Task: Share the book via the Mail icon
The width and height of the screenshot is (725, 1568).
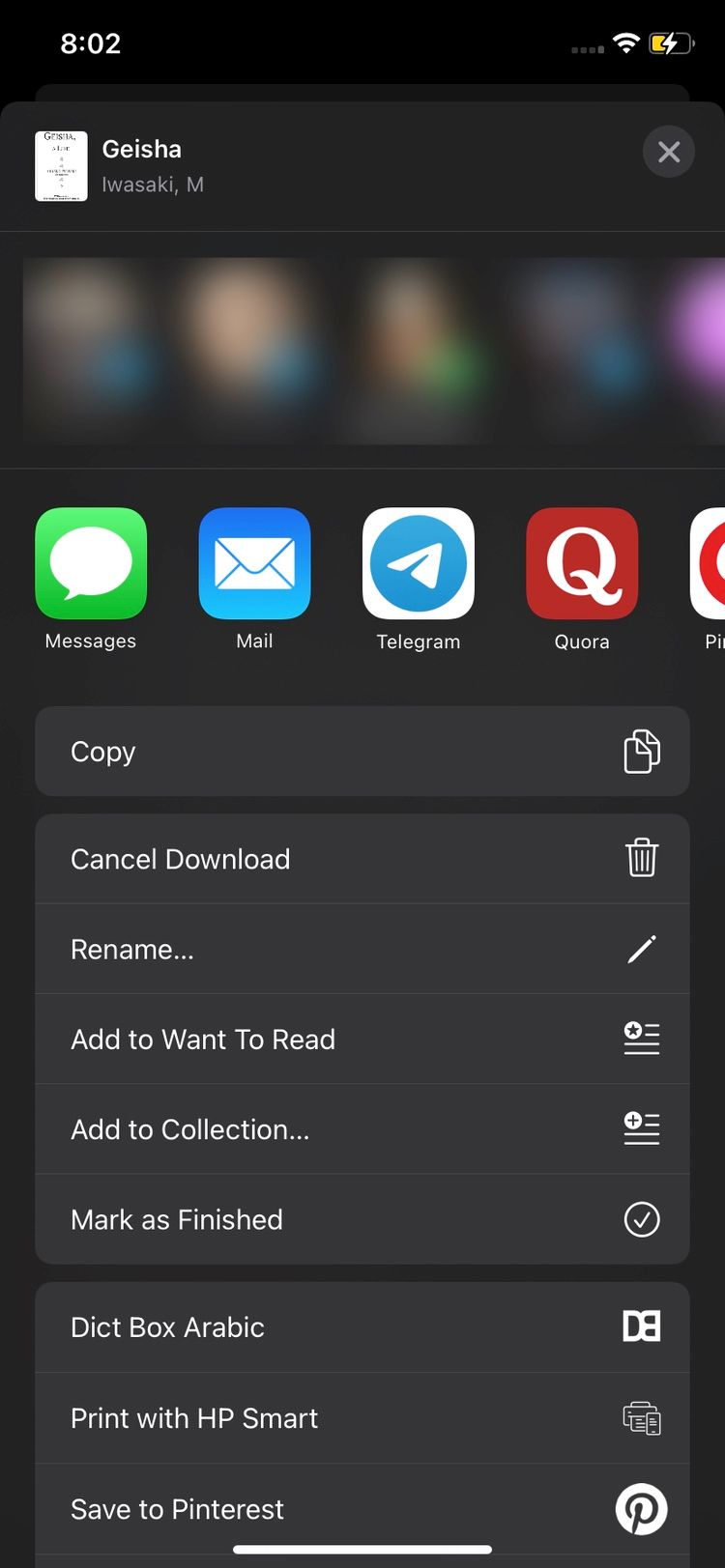Action: point(254,564)
